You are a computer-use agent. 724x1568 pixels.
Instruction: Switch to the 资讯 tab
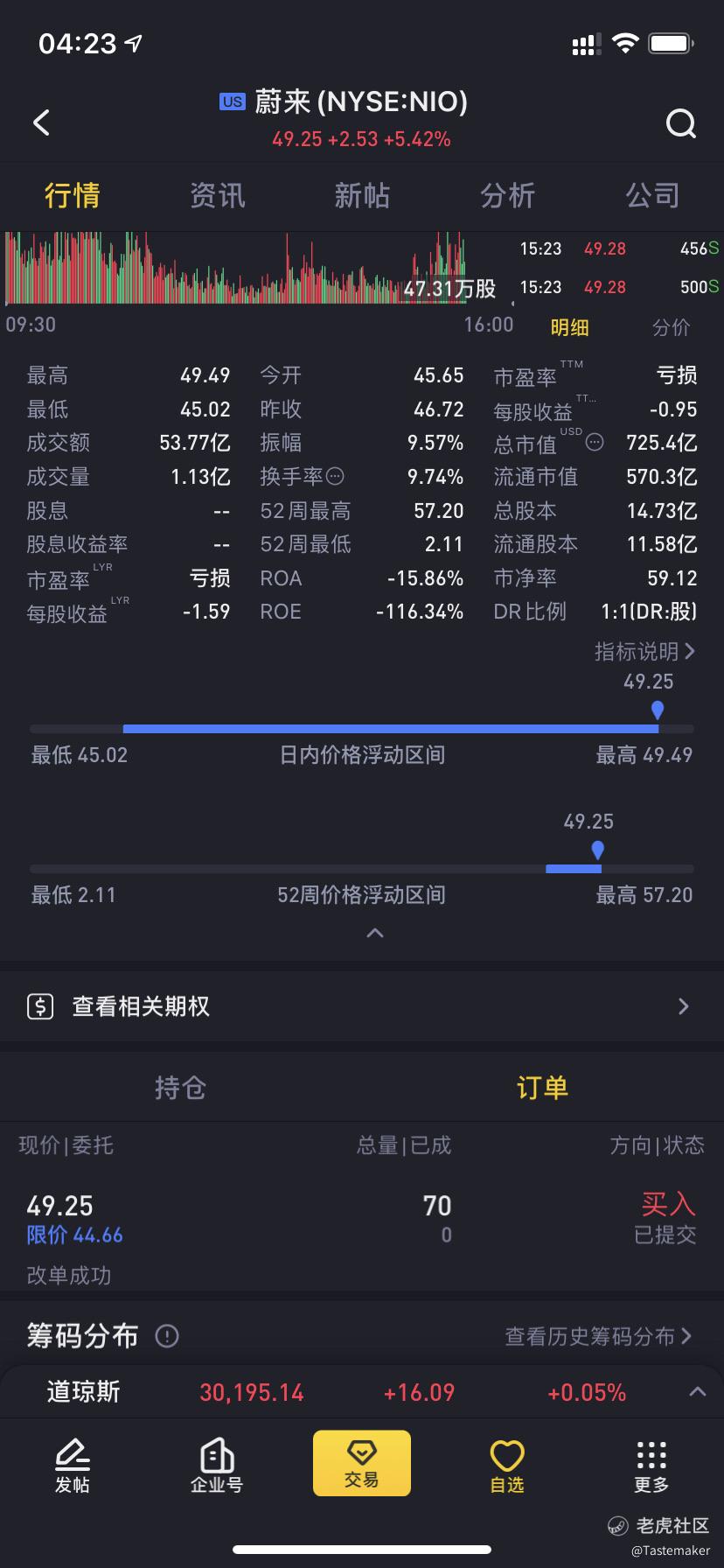coord(217,195)
